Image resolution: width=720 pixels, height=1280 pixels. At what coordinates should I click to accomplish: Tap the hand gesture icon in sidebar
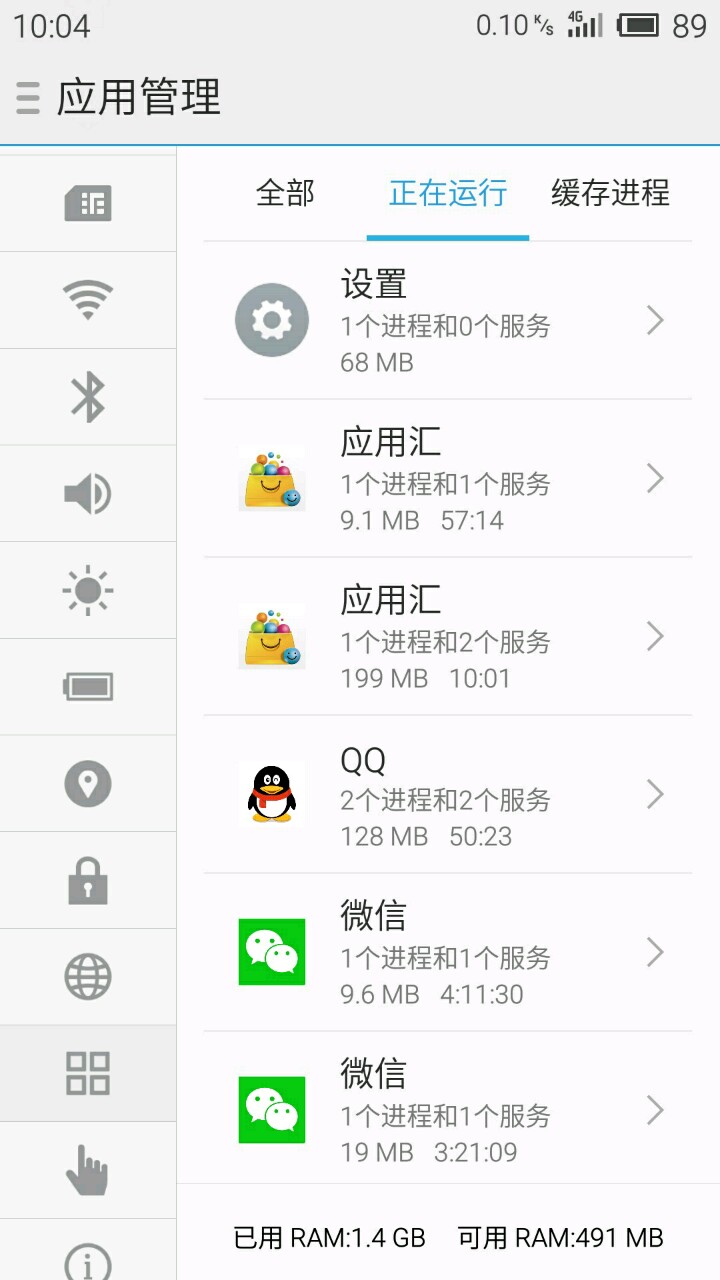(x=88, y=1171)
